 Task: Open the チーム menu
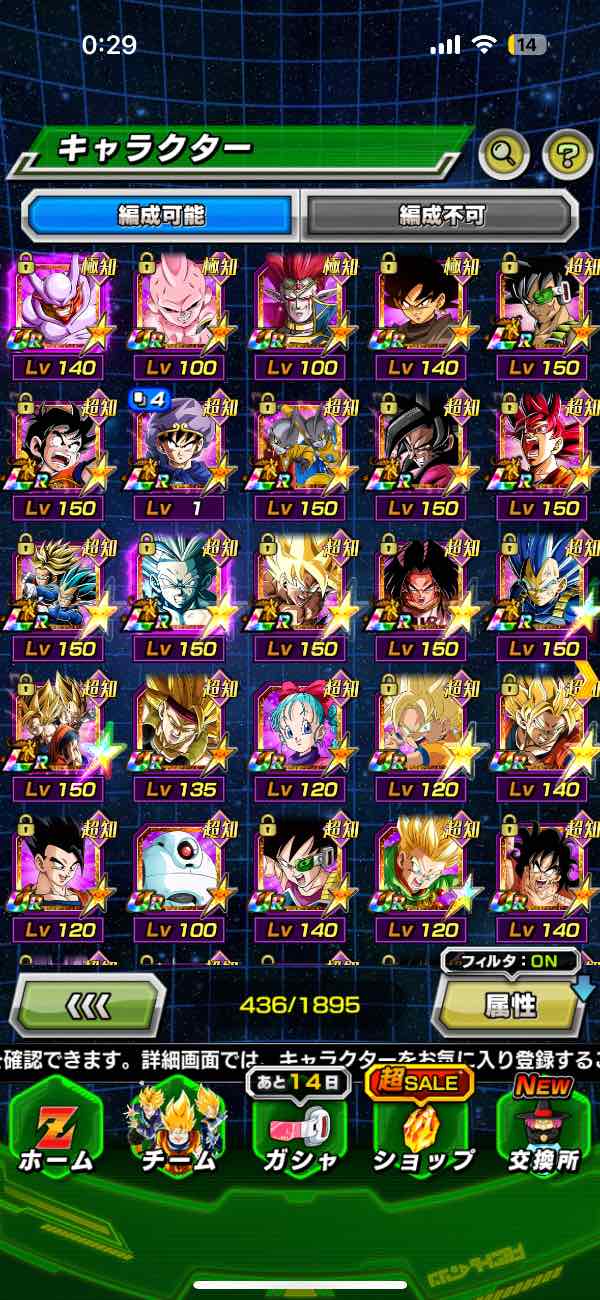(x=178, y=1130)
